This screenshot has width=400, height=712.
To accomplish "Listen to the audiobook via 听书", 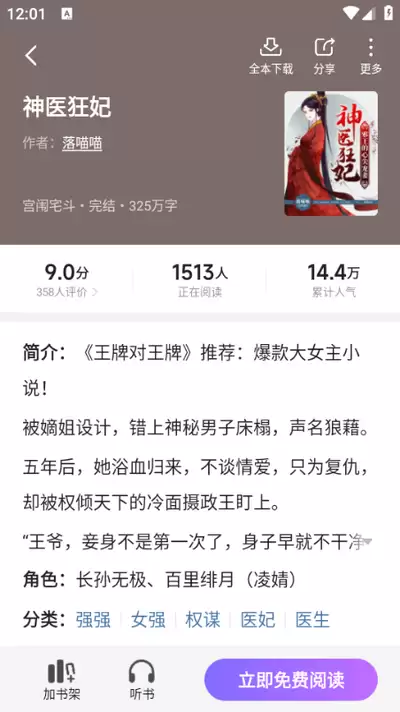I will tap(142, 680).
